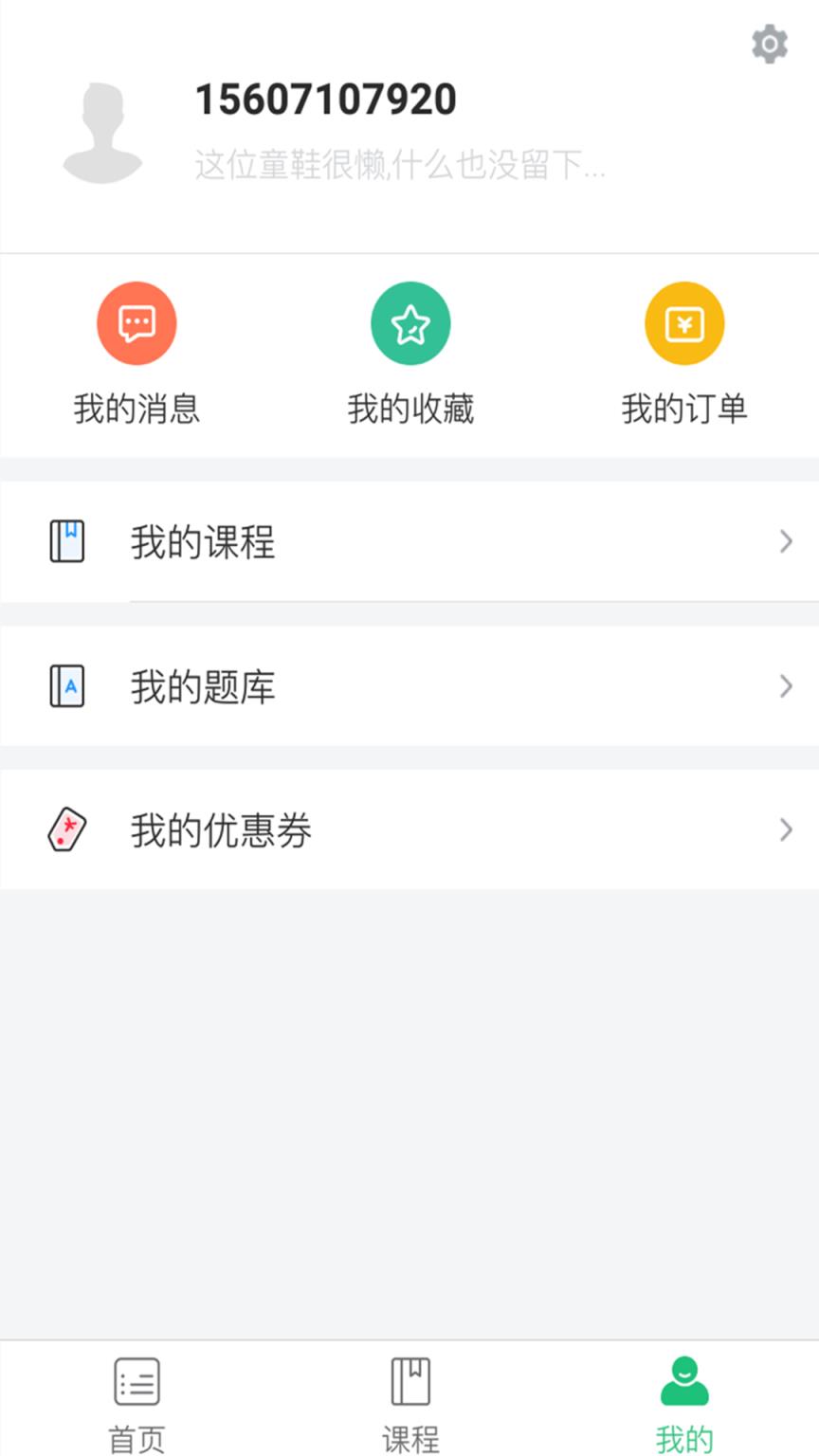Expand the 我的课程 row chevron
The height and width of the screenshot is (1456, 819).
(785, 541)
